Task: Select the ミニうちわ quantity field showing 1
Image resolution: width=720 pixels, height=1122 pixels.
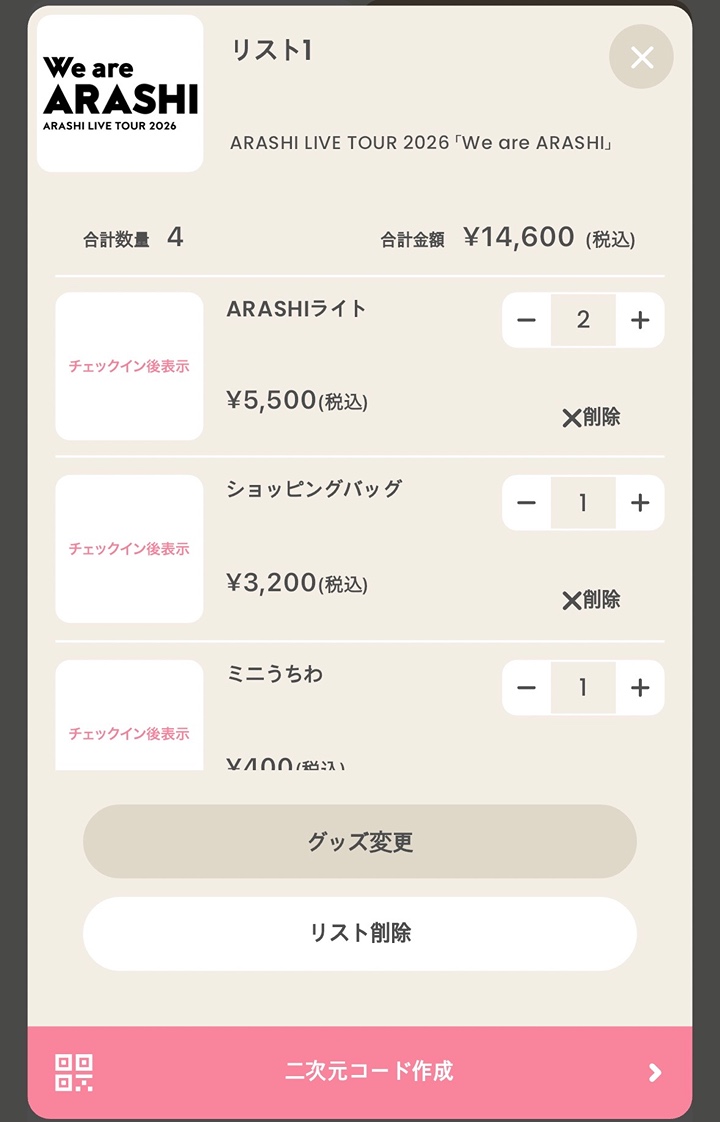Action: [x=583, y=687]
